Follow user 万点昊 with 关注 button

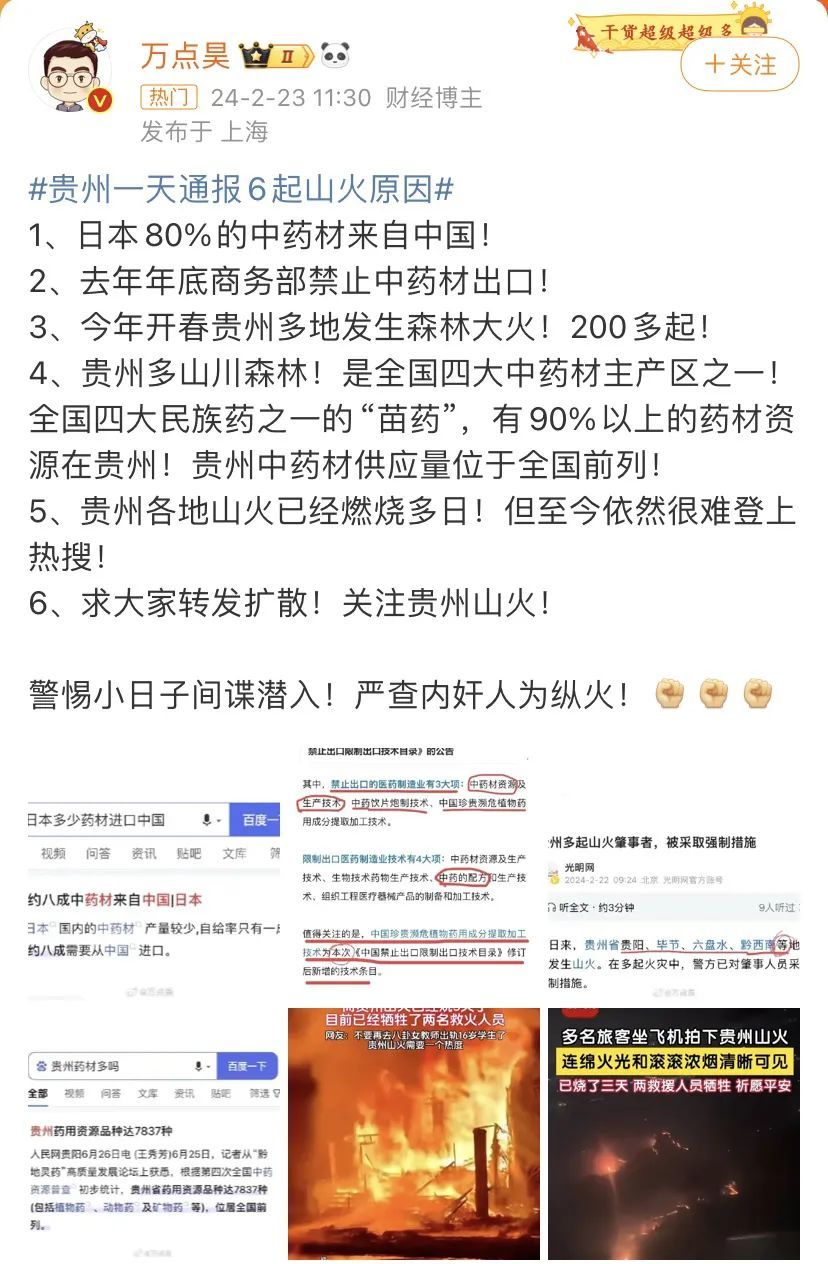click(x=740, y=65)
